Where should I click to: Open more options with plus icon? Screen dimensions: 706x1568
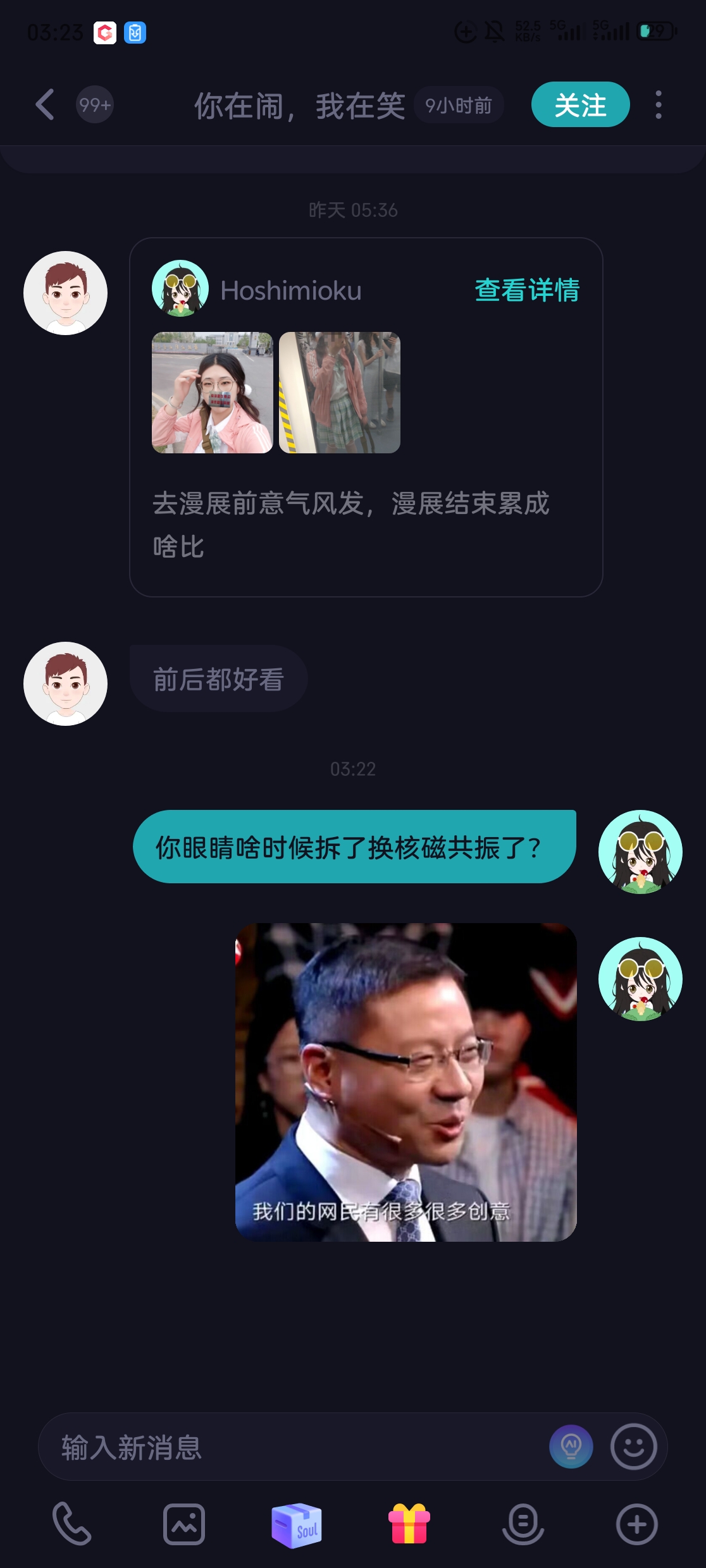[x=636, y=1524]
